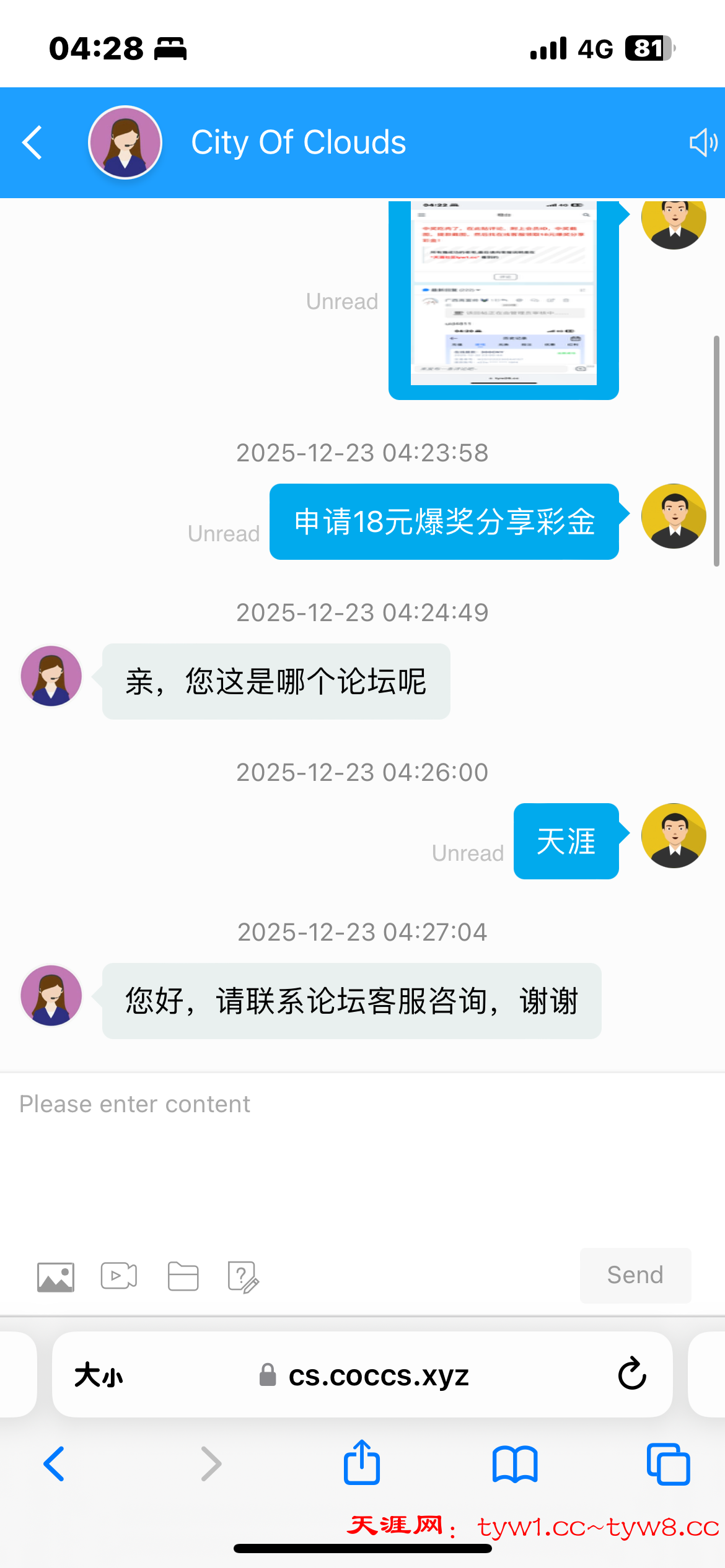Navigate back in Safari
The width and height of the screenshot is (725, 1568).
coord(54,1464)
